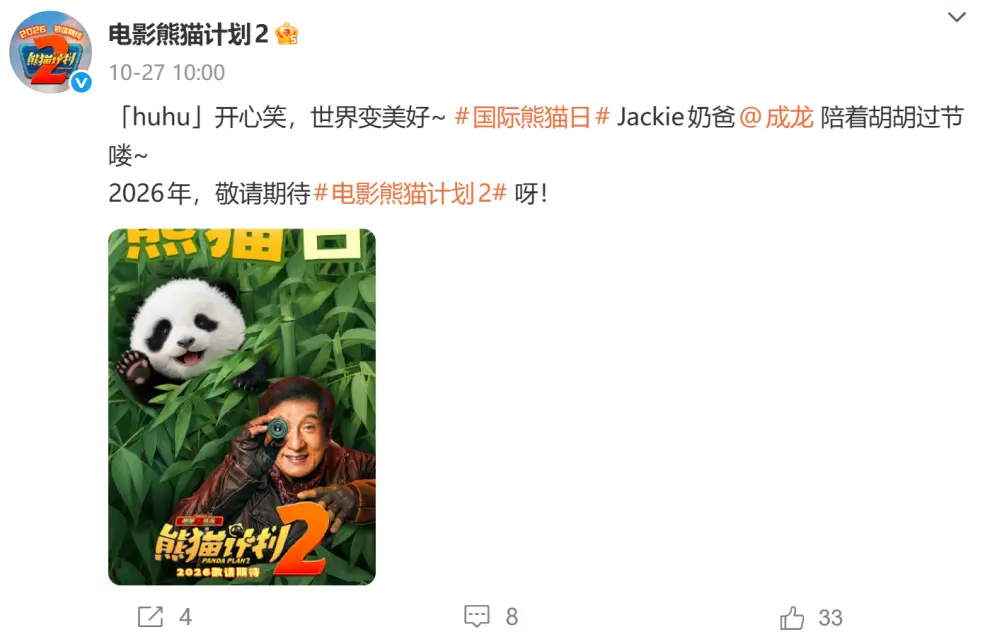
Task: Open the comments on this post
Action: coord(491,617)
